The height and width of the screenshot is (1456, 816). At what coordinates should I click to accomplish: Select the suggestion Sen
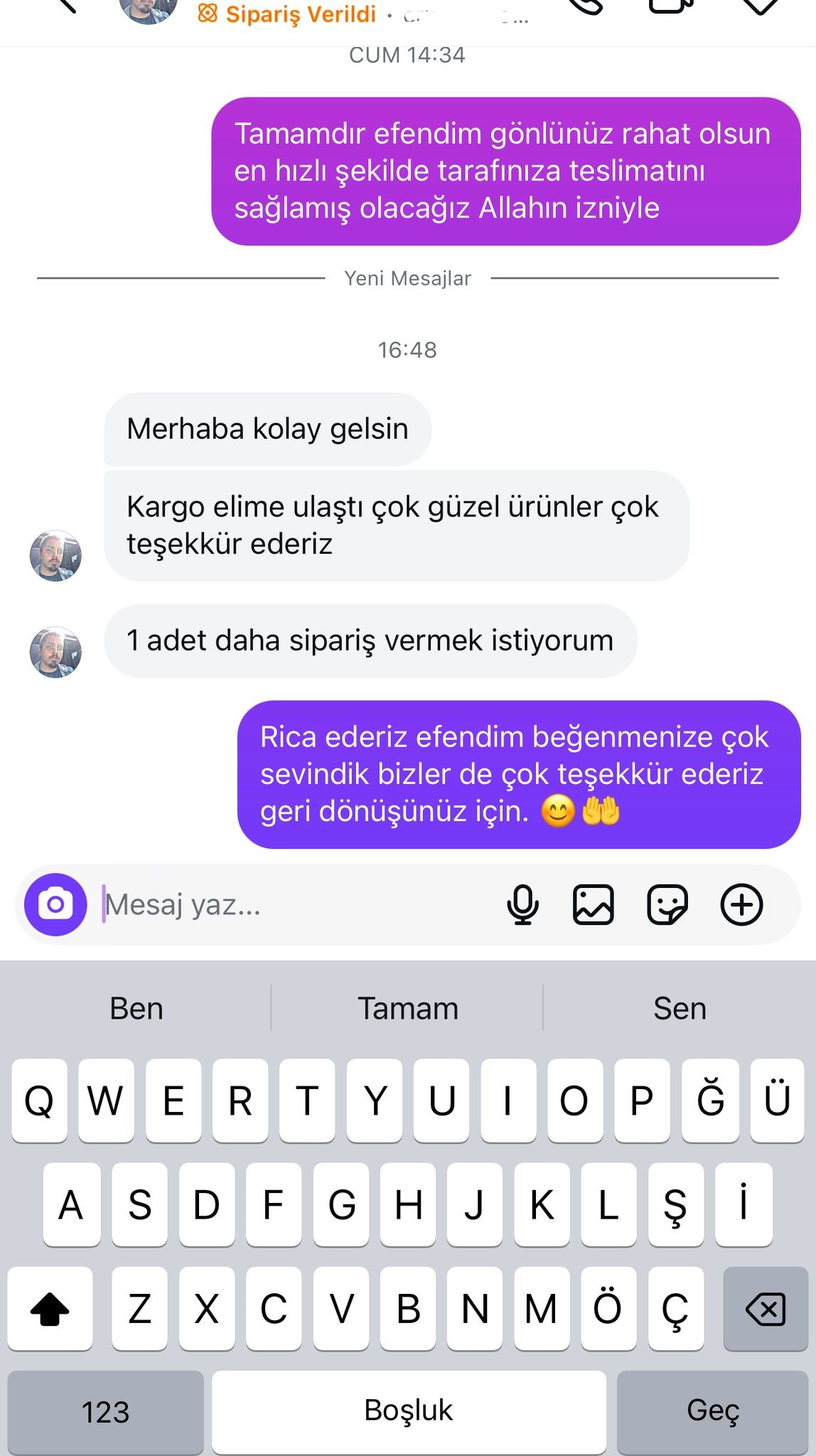[x=680, y=1008]
